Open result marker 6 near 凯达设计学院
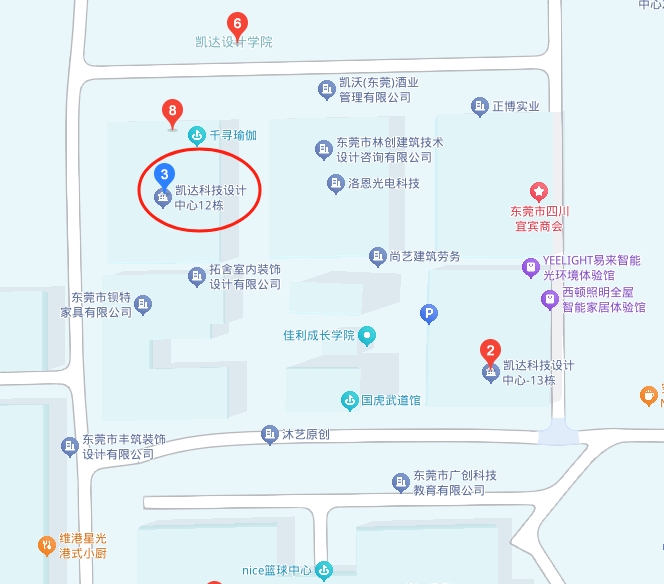Screen dimensions: 664x584 (x=237, y=23)
